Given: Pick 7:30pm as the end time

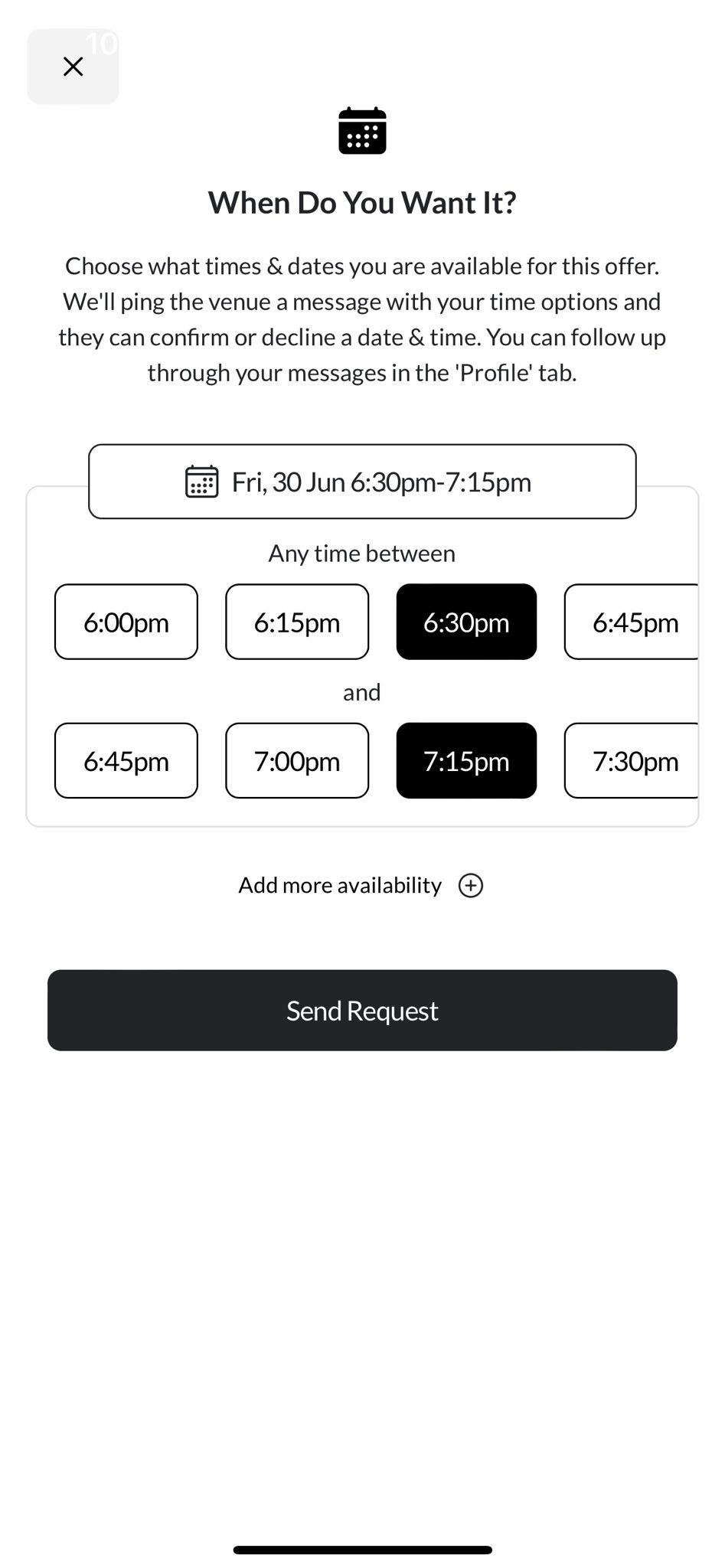Looking at the screenshot, I should point(634,760).
